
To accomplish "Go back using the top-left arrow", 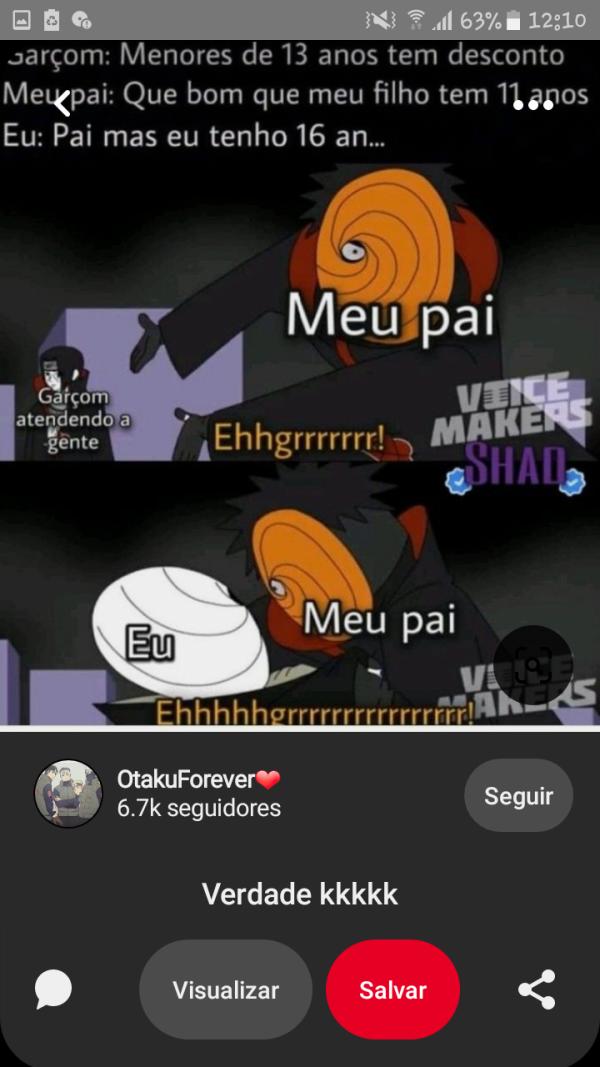I will [62, 103].
